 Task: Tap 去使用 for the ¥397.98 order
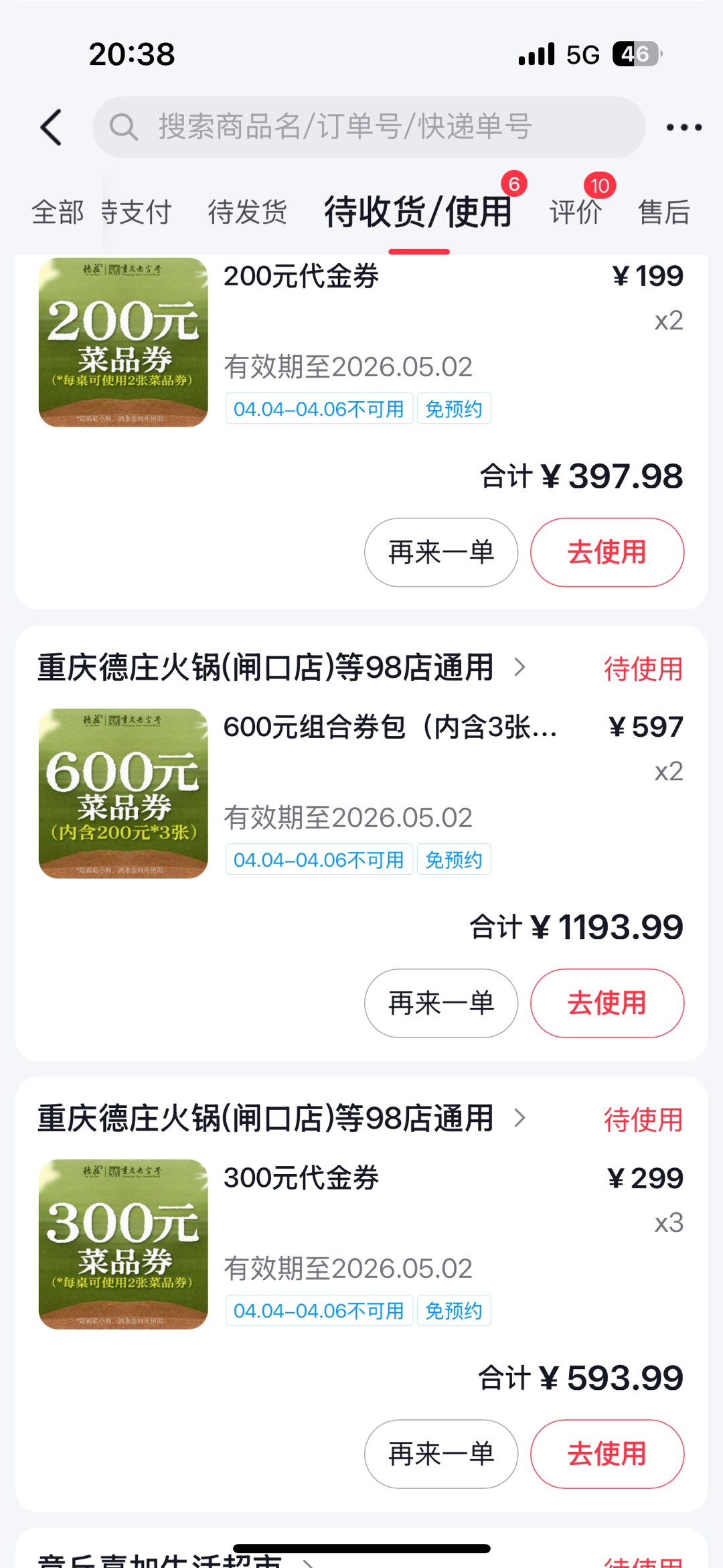tap(607, 553)
